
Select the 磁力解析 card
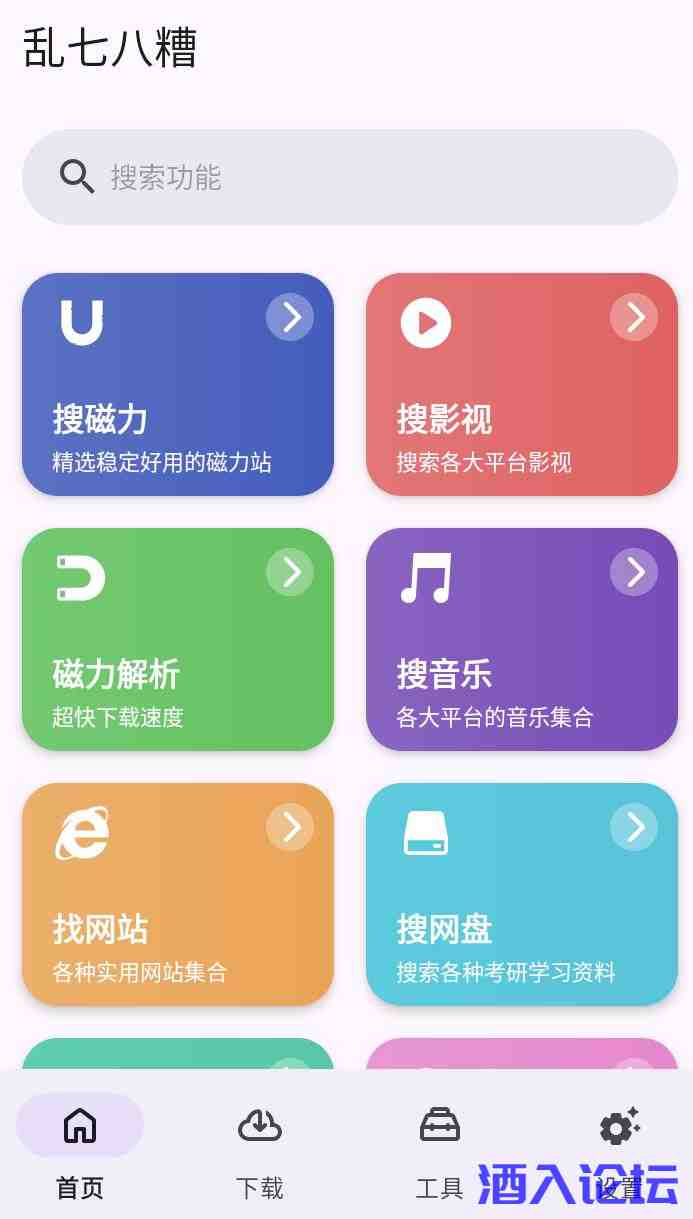[178, 640]
